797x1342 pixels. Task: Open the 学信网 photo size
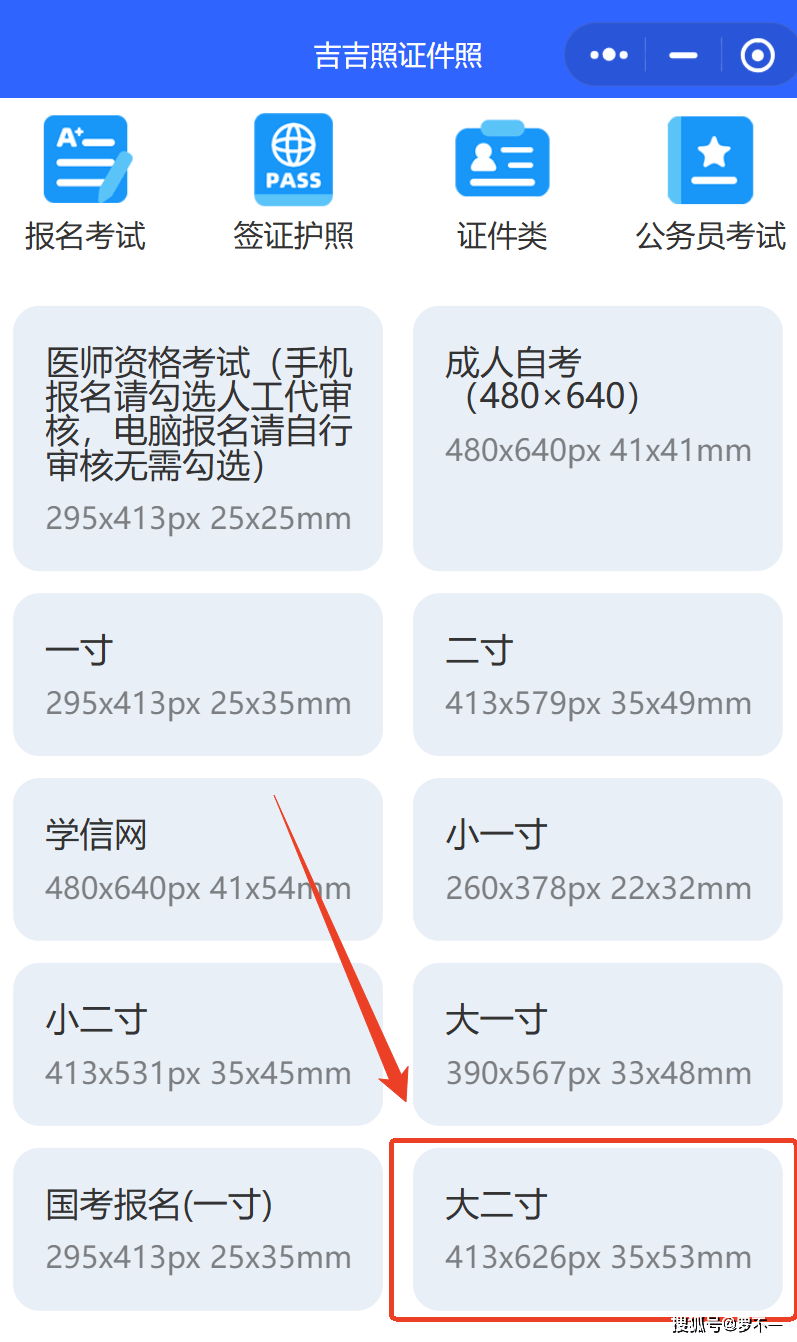198,859
